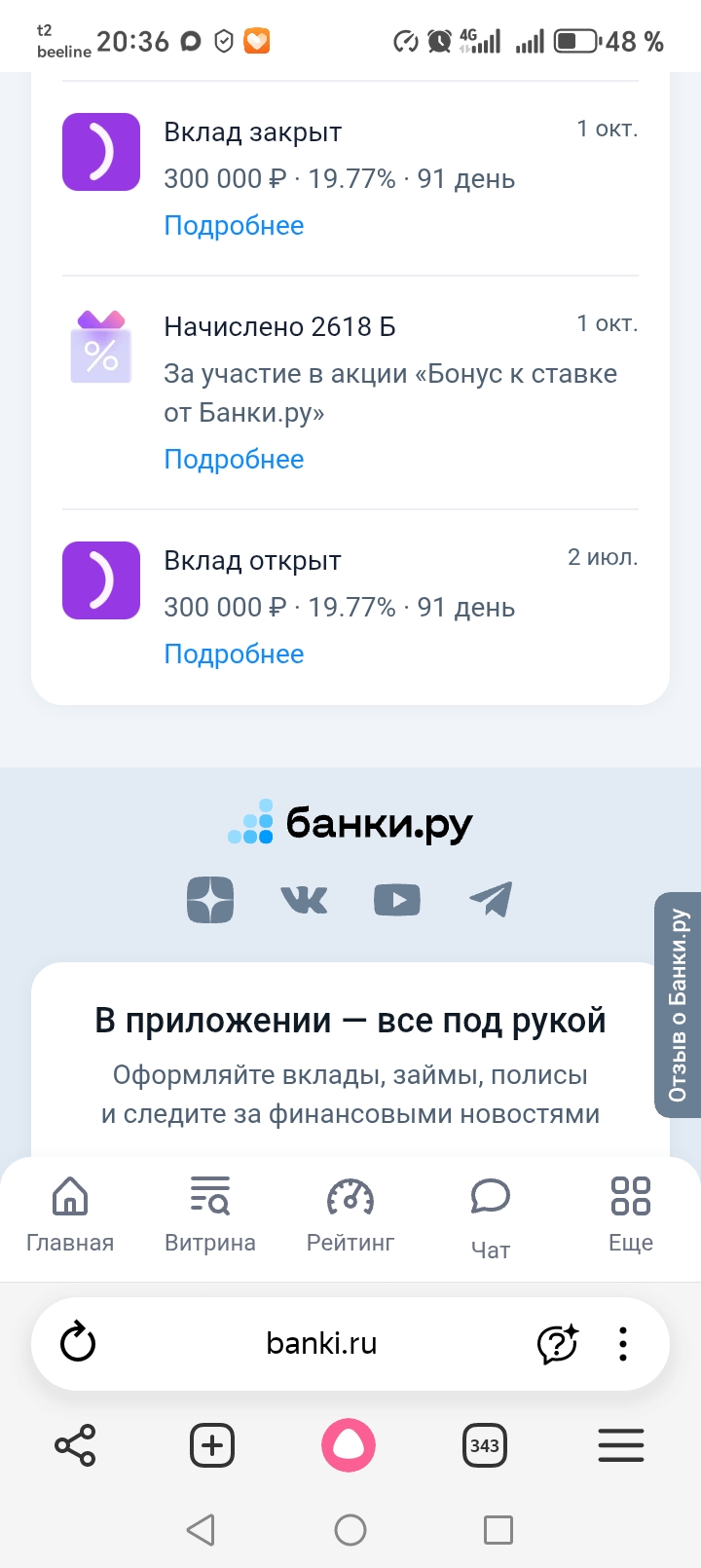This screenshot has width=701, height=1568.
Task: Open the Отзыв о Банки.ру side tab
Action: click(x=679, y=1005)
